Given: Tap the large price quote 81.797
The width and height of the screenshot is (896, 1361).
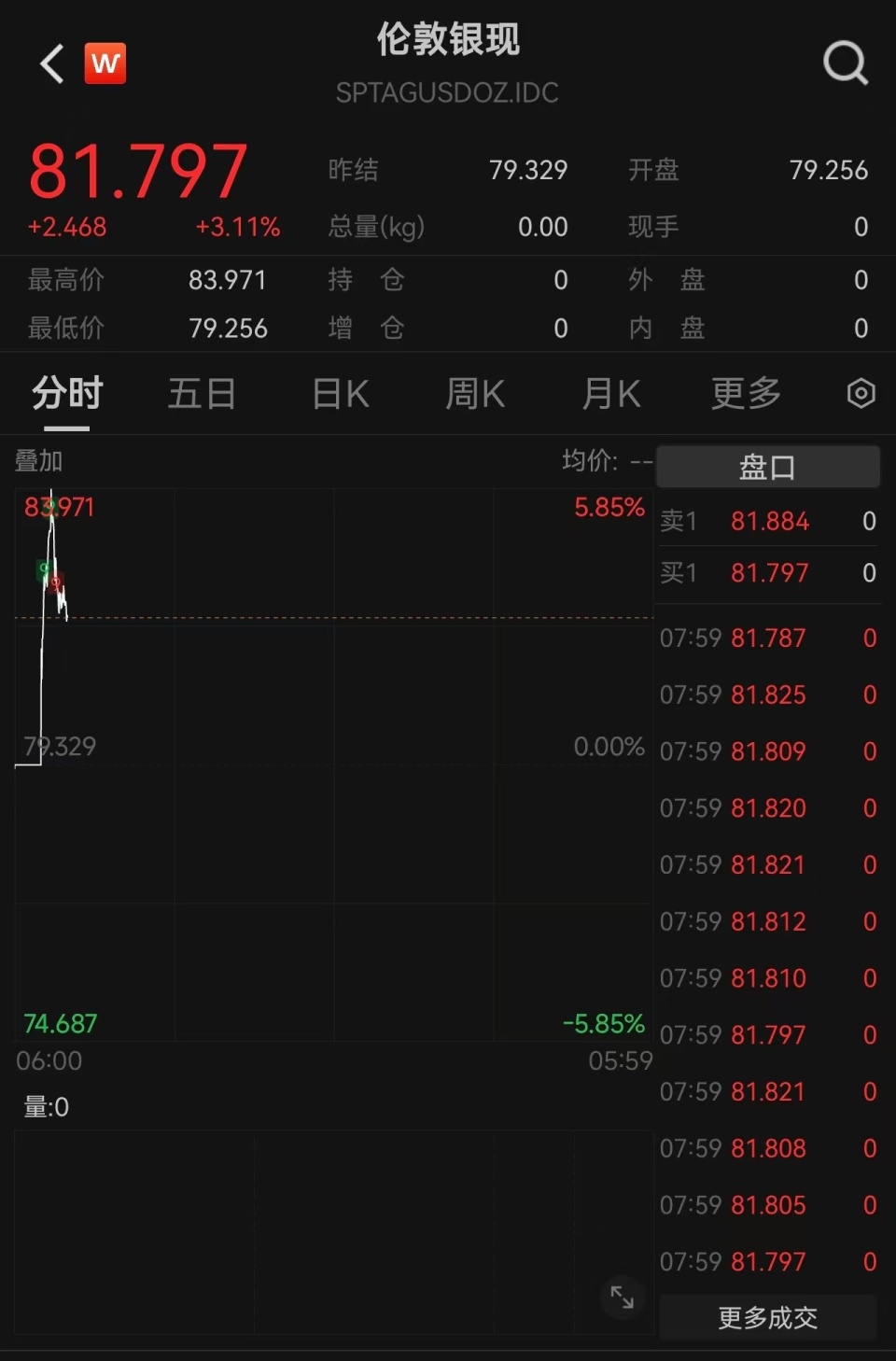Looking at the screenshot, I should coord(136,170).
